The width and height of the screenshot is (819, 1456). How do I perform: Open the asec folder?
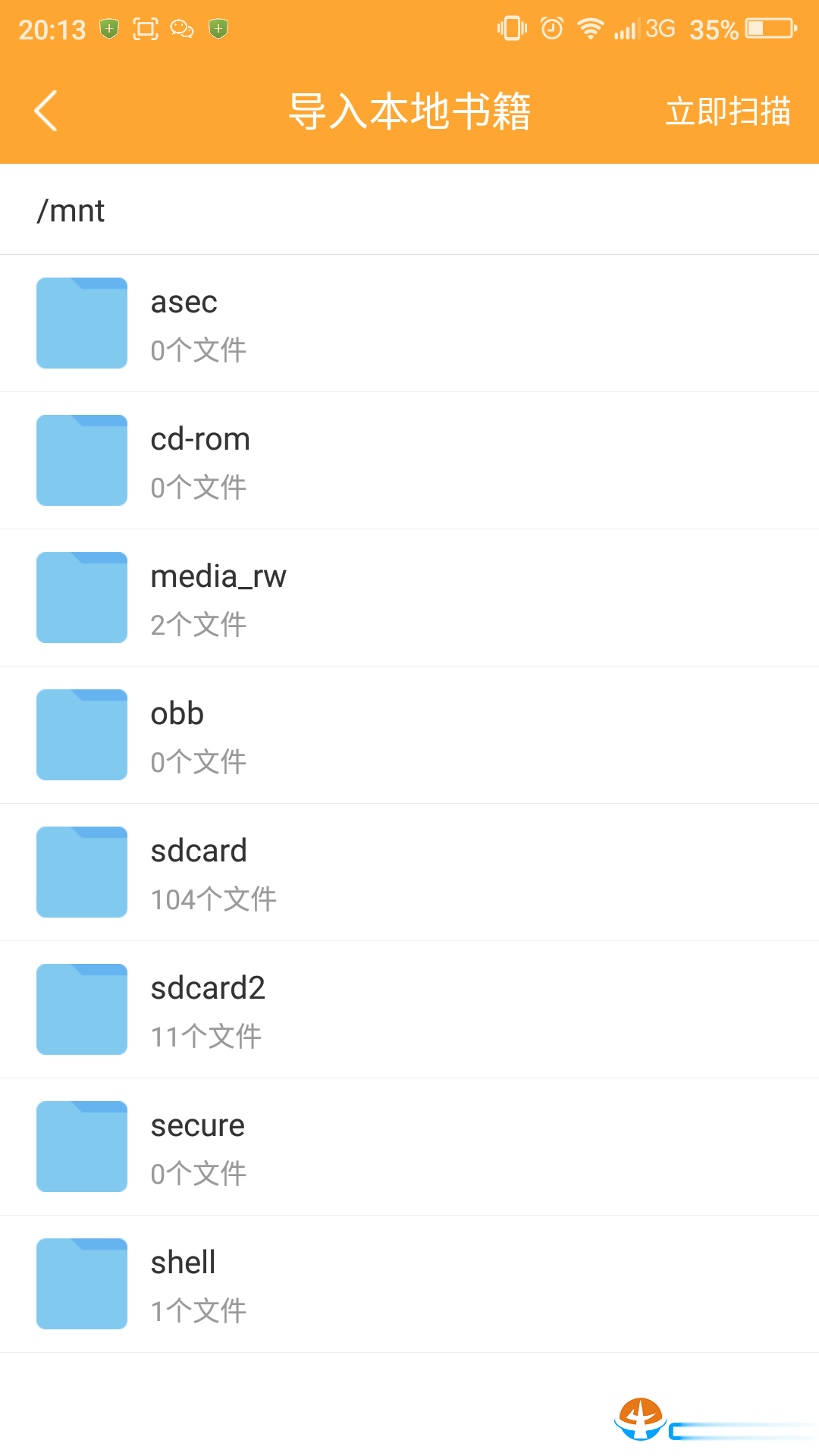tap(409, 324)
